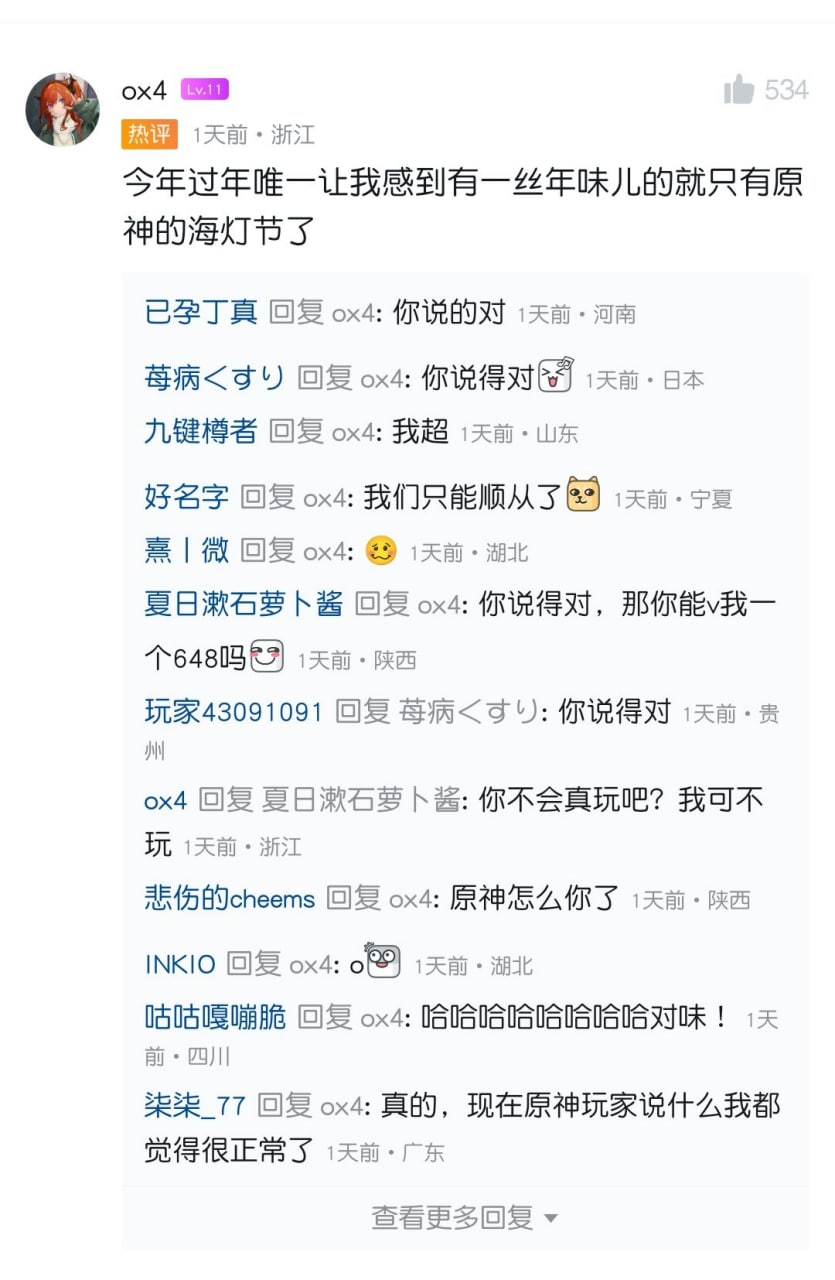
Task: Expand 查看更多回复 to see more replies
Action: click(x=465, y=1217)
